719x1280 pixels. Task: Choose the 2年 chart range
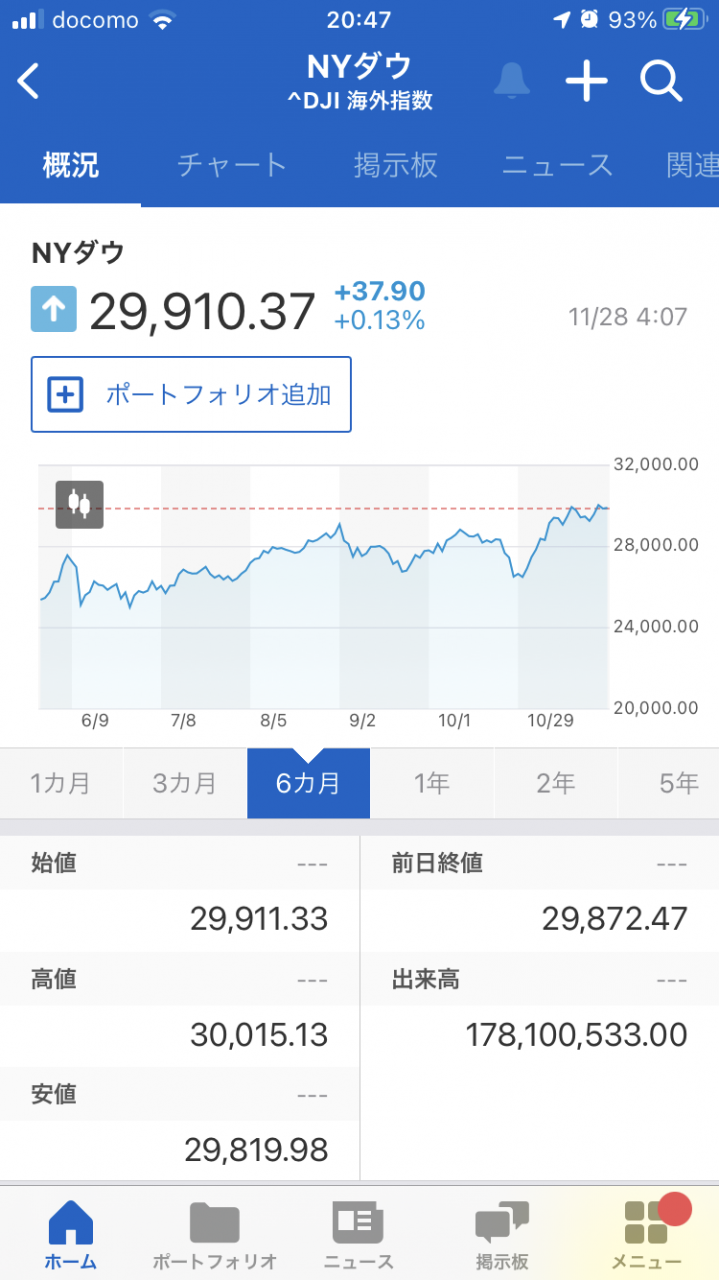point(556,783)
